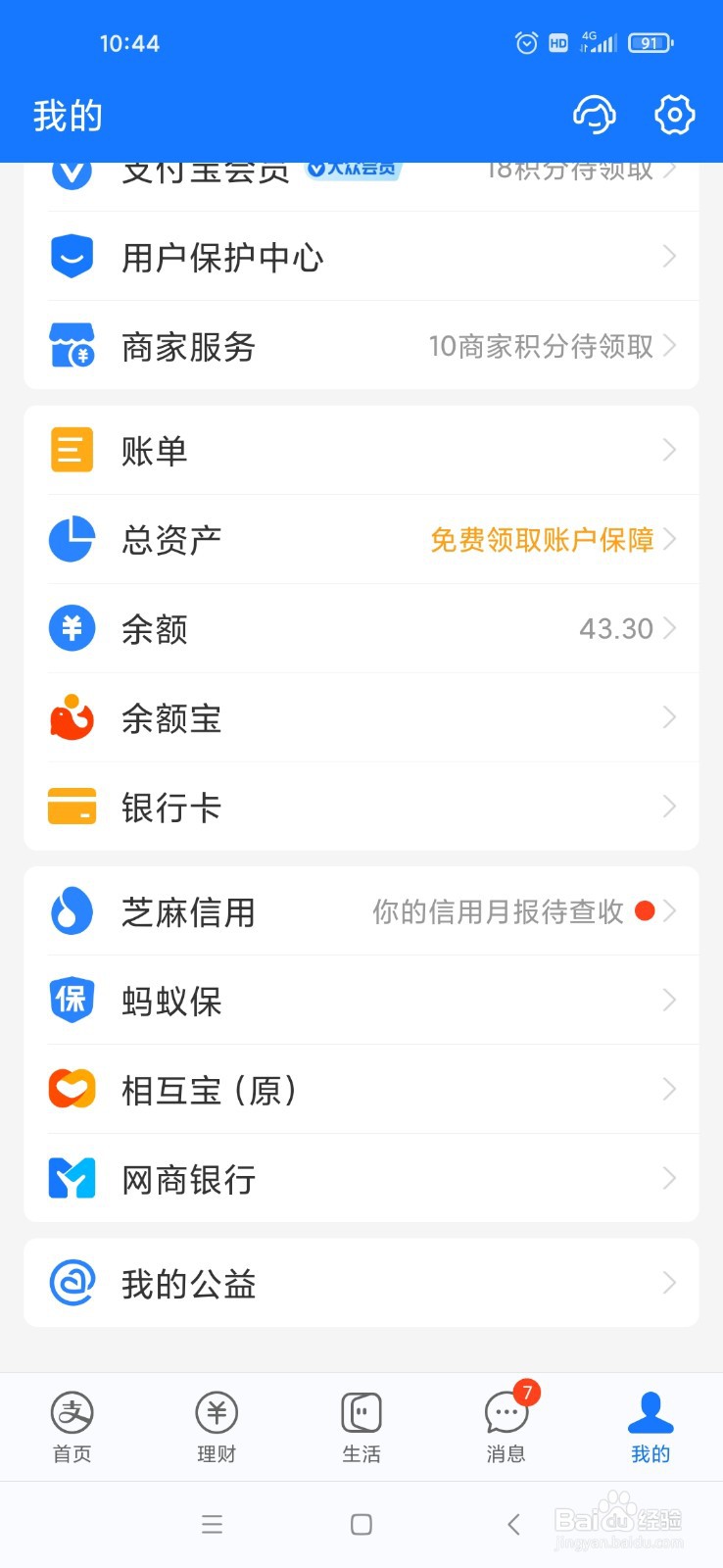Open customer service via headset icon
Viewport: 723px width, 1568px height.
pos(594,115)
